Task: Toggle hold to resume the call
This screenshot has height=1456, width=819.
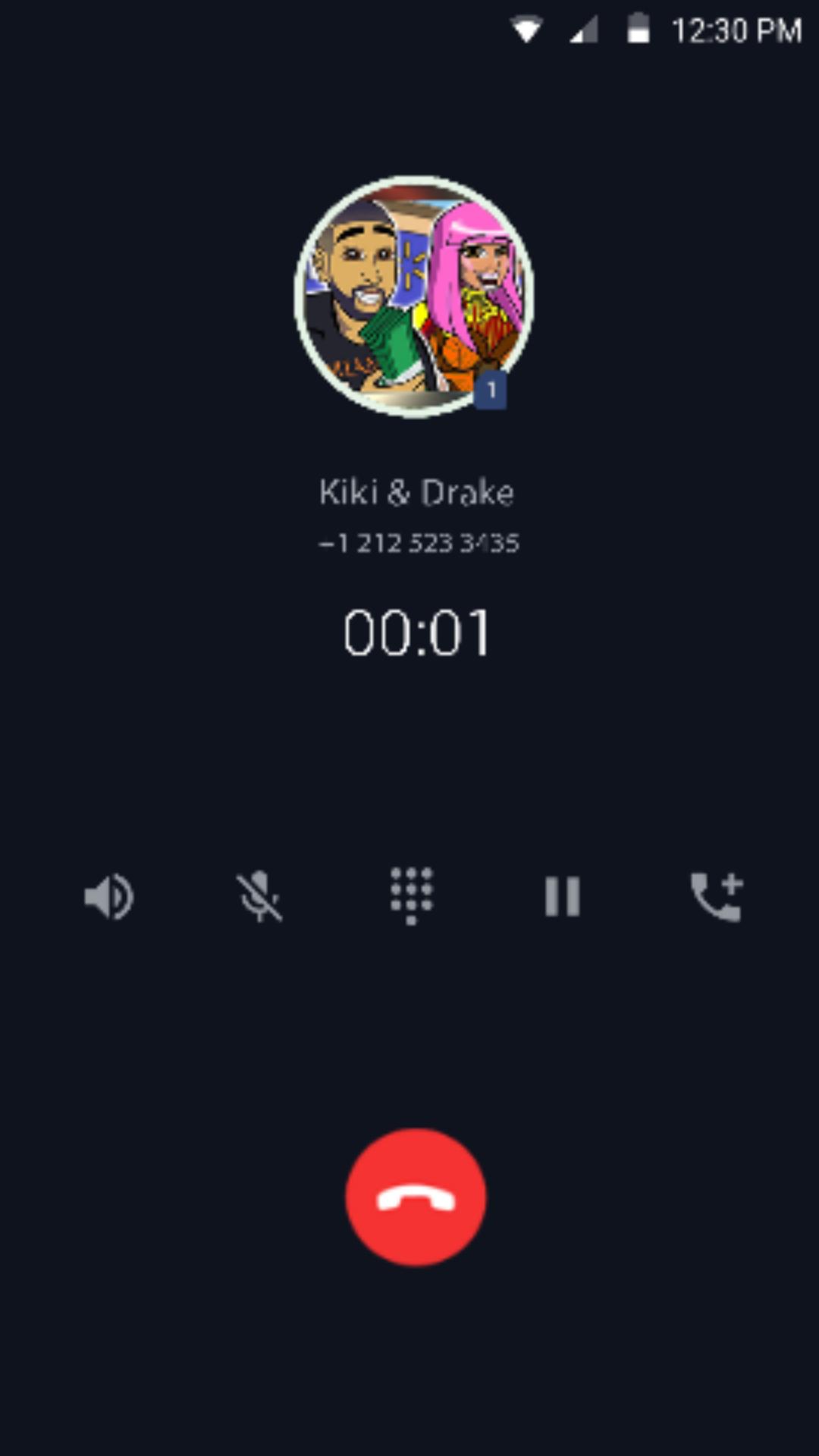Action: point(563,897)
